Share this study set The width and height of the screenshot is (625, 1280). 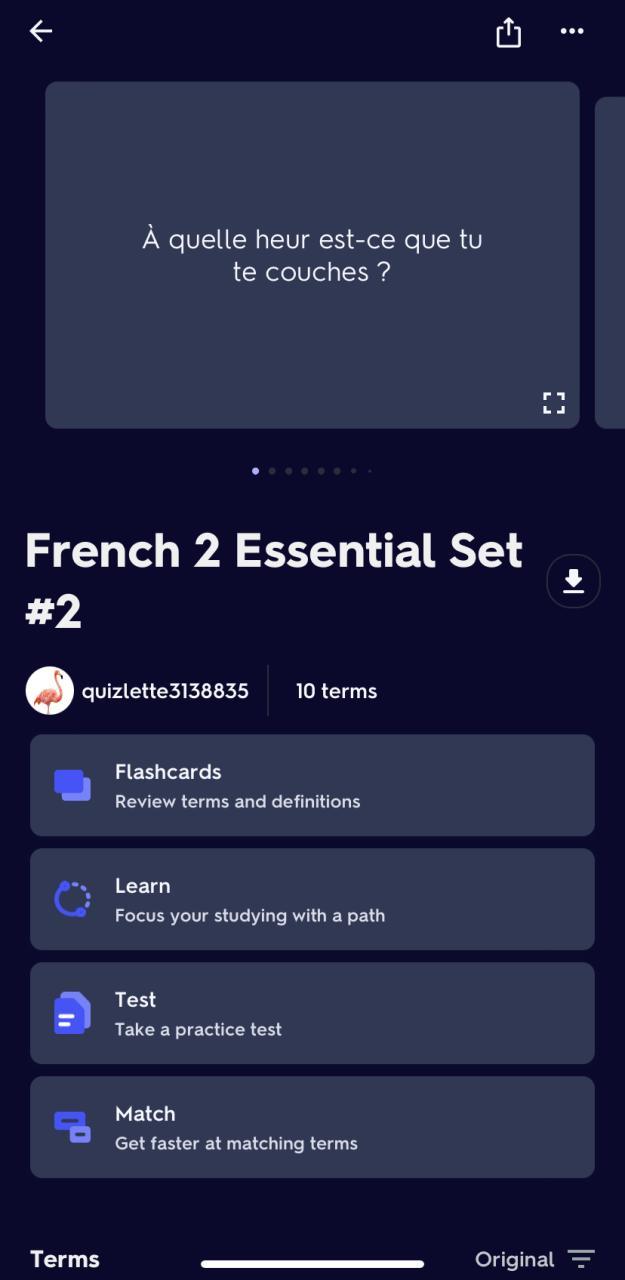tap(508, 33)
